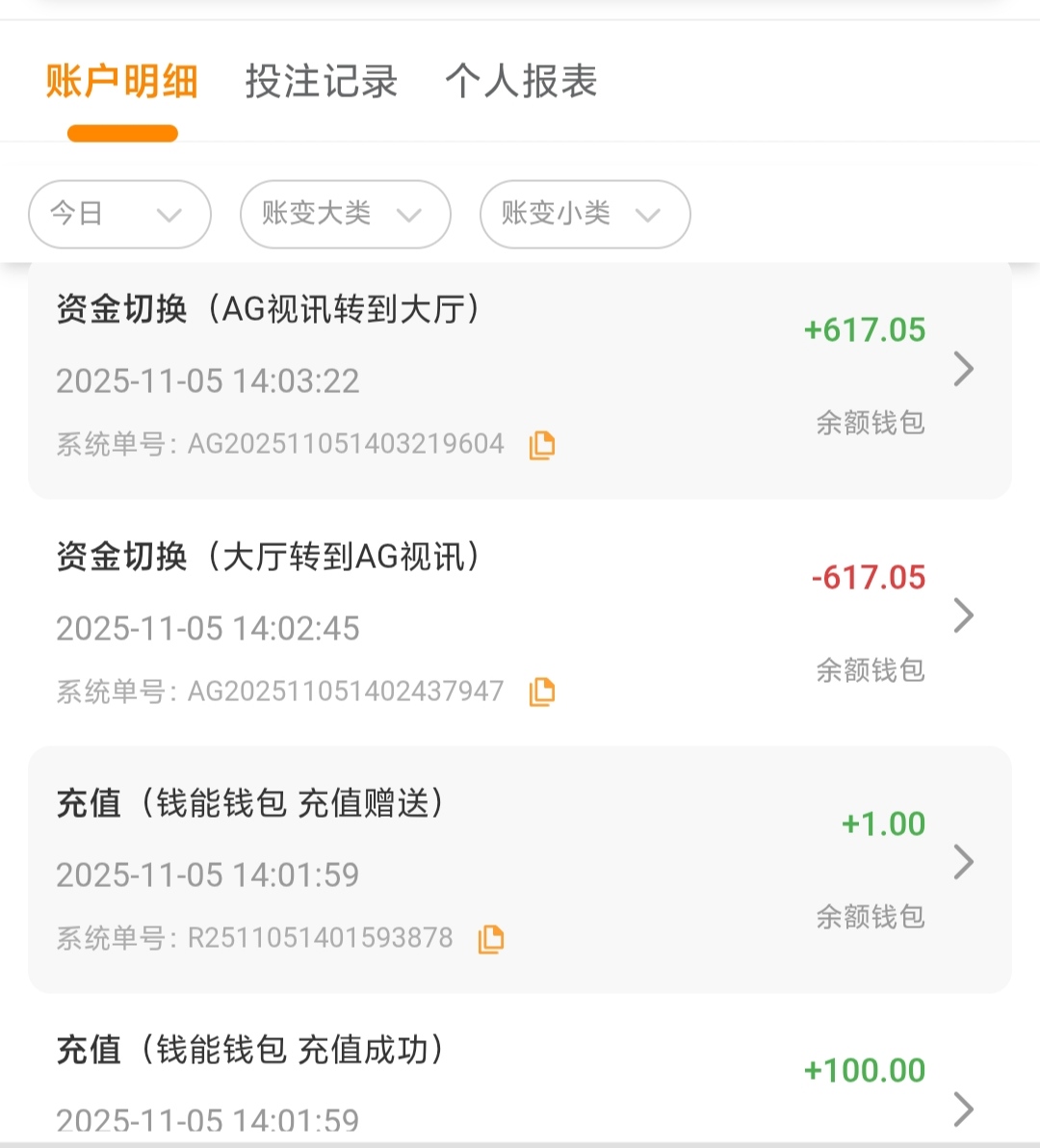Image resolution: width=1040 pixels, height=1148 pixels.
Task: Expand the 今日 date dropdown
Action: (119, 214)
